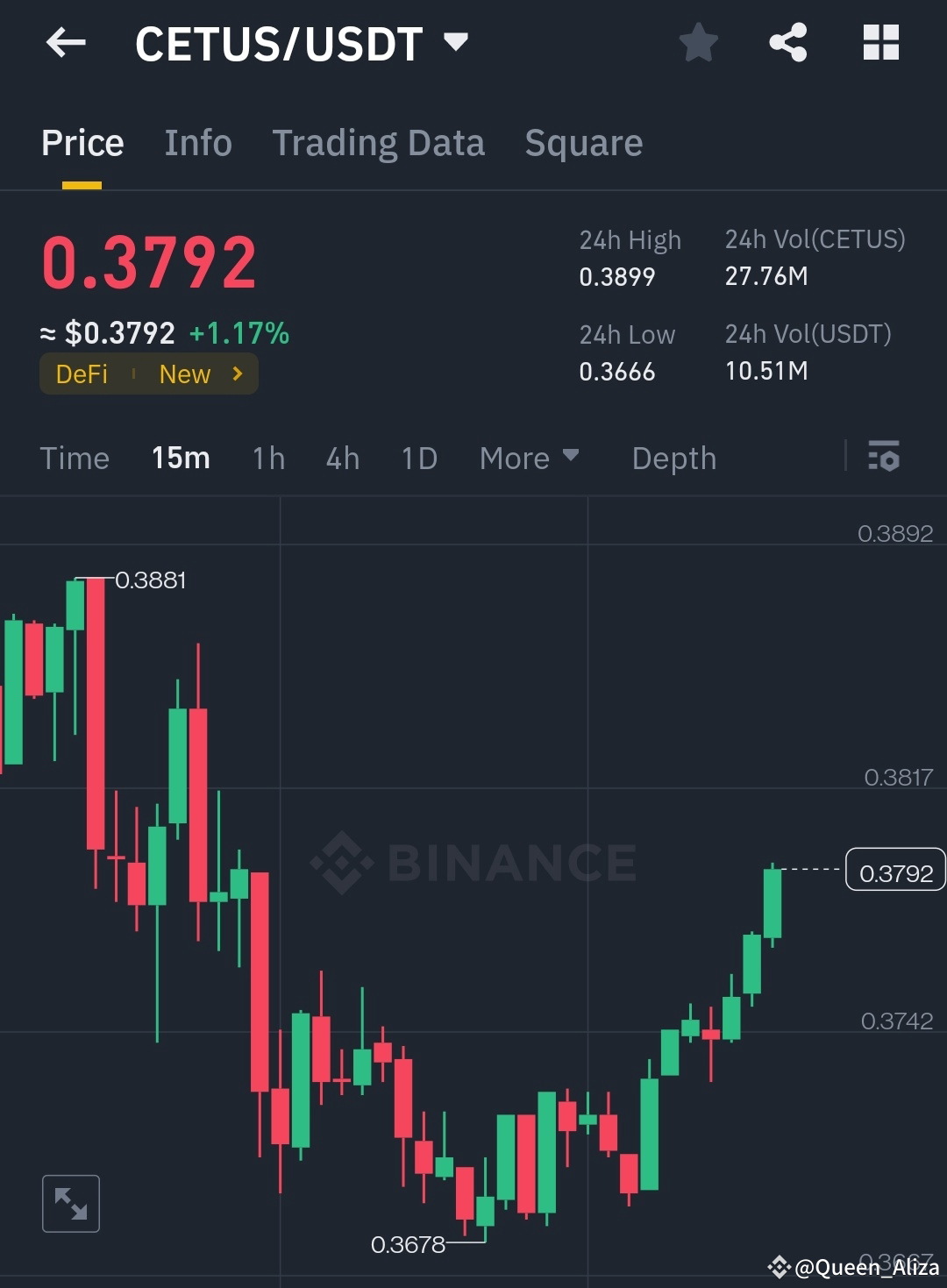Expand the CETUS/USDT pair selector dropdown
The image size is (947, 1288).
point(455,41)
